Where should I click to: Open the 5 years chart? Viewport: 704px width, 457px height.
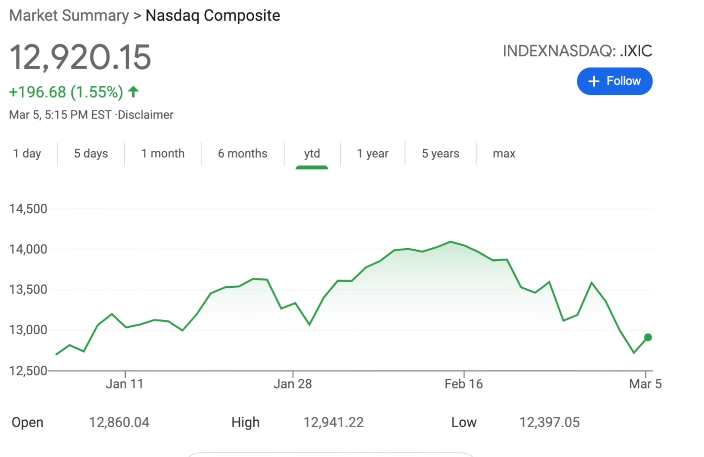tap(440, 153)
